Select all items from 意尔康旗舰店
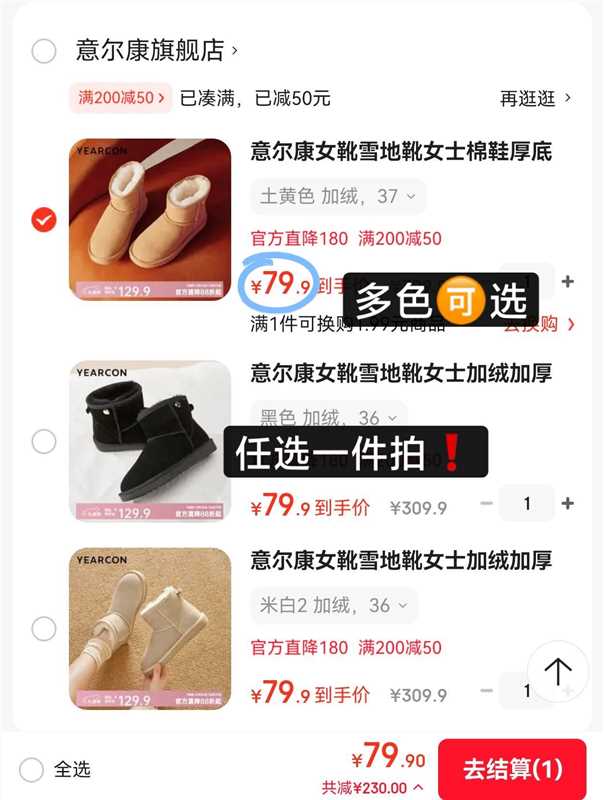Viewport: 604px width, 800px height. coord(43,50)
